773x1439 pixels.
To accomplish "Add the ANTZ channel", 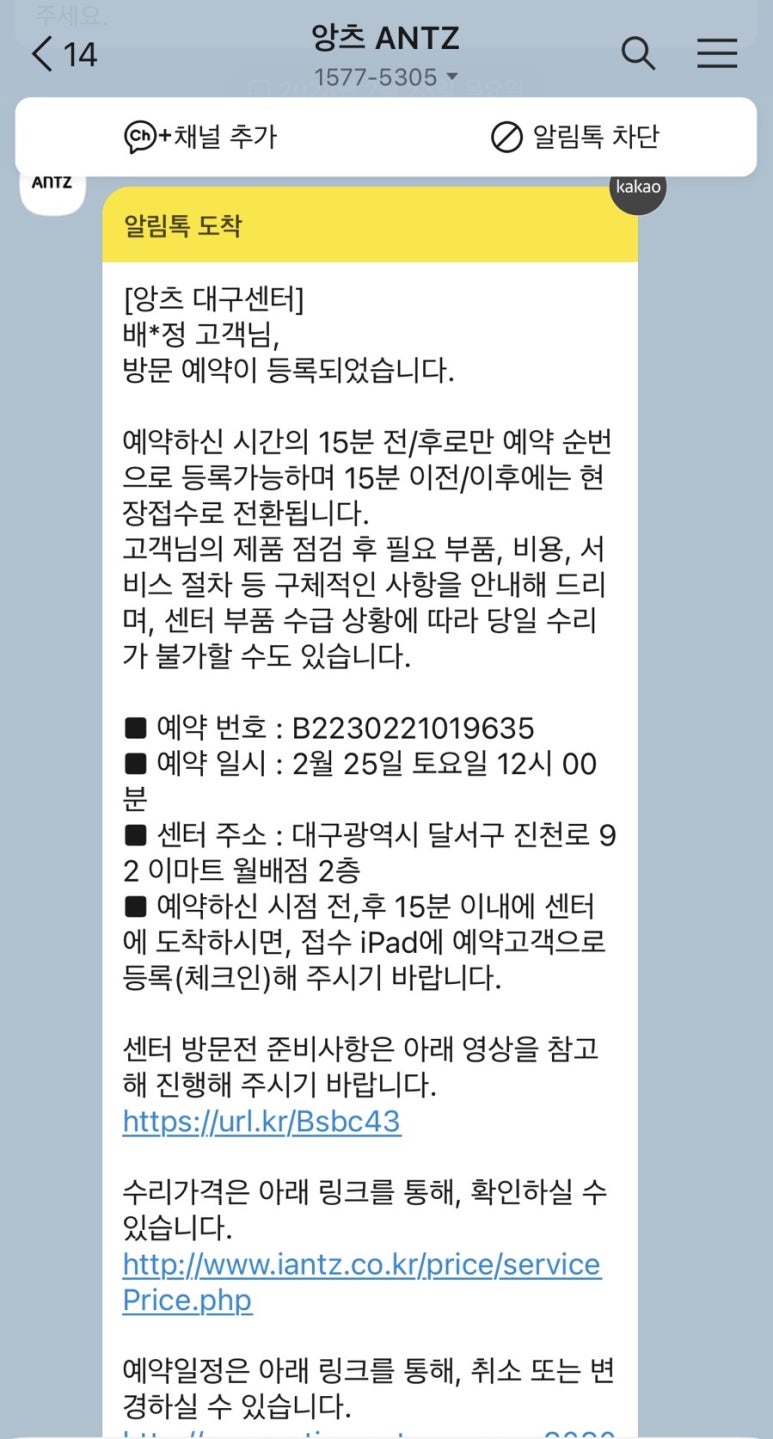I will (200, 137).
